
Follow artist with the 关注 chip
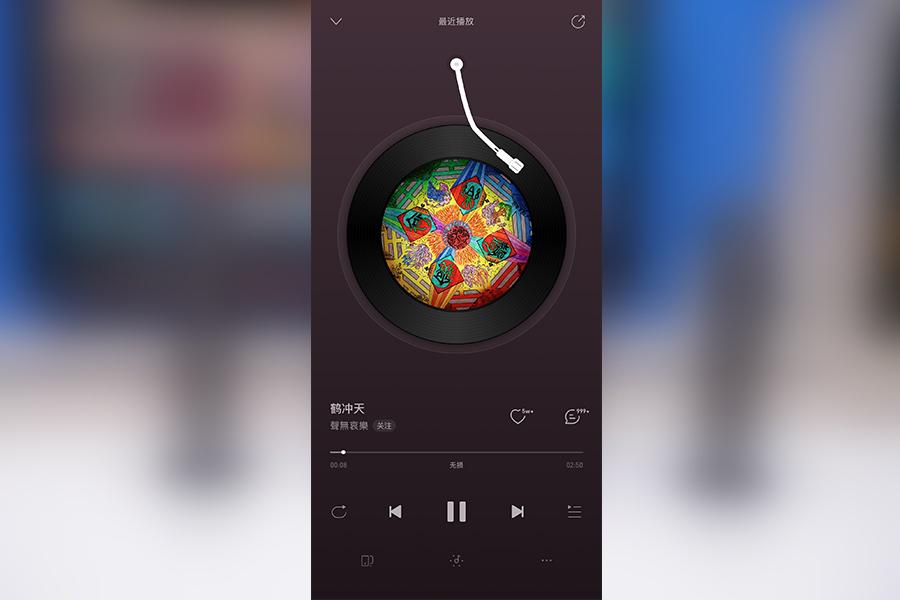(x=385, y=426)
